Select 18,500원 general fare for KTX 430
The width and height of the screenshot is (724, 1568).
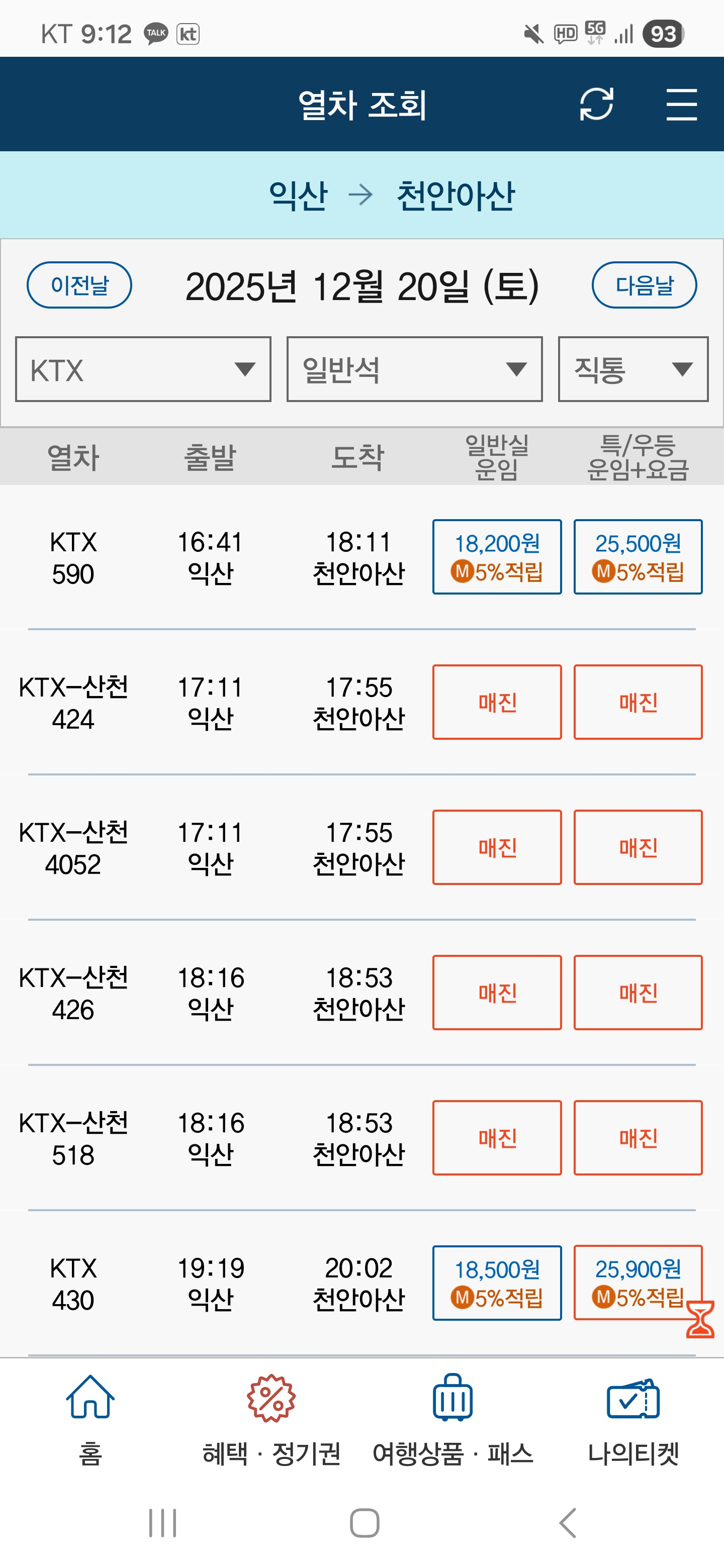click(497, 1283)
